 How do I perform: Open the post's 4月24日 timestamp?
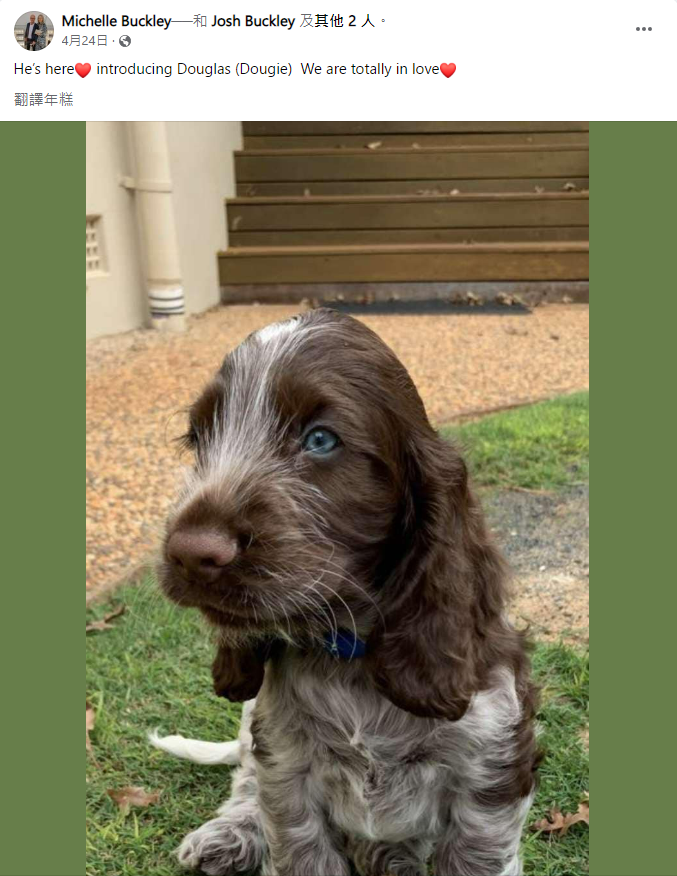tap(84, 41)
